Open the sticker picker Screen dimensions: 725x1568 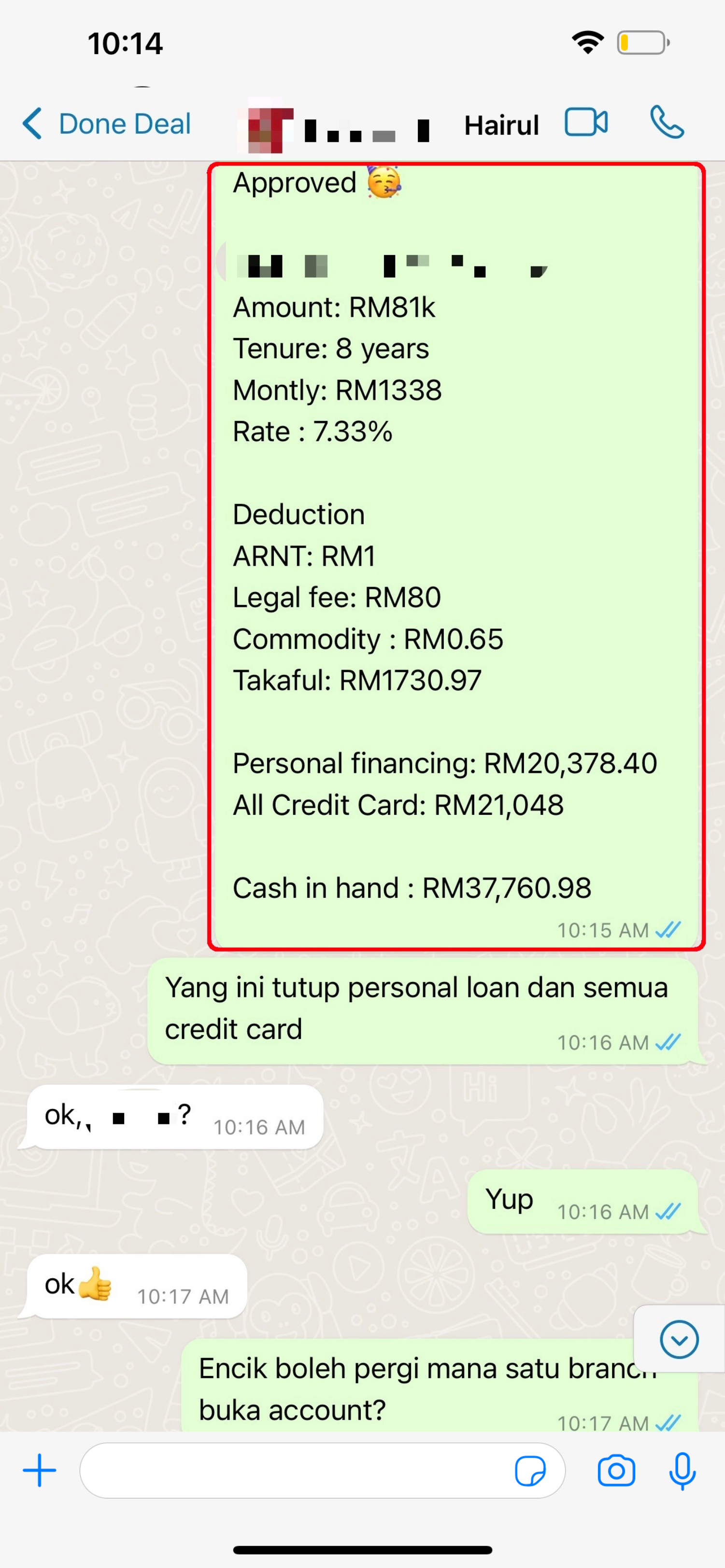point(530,1471)
